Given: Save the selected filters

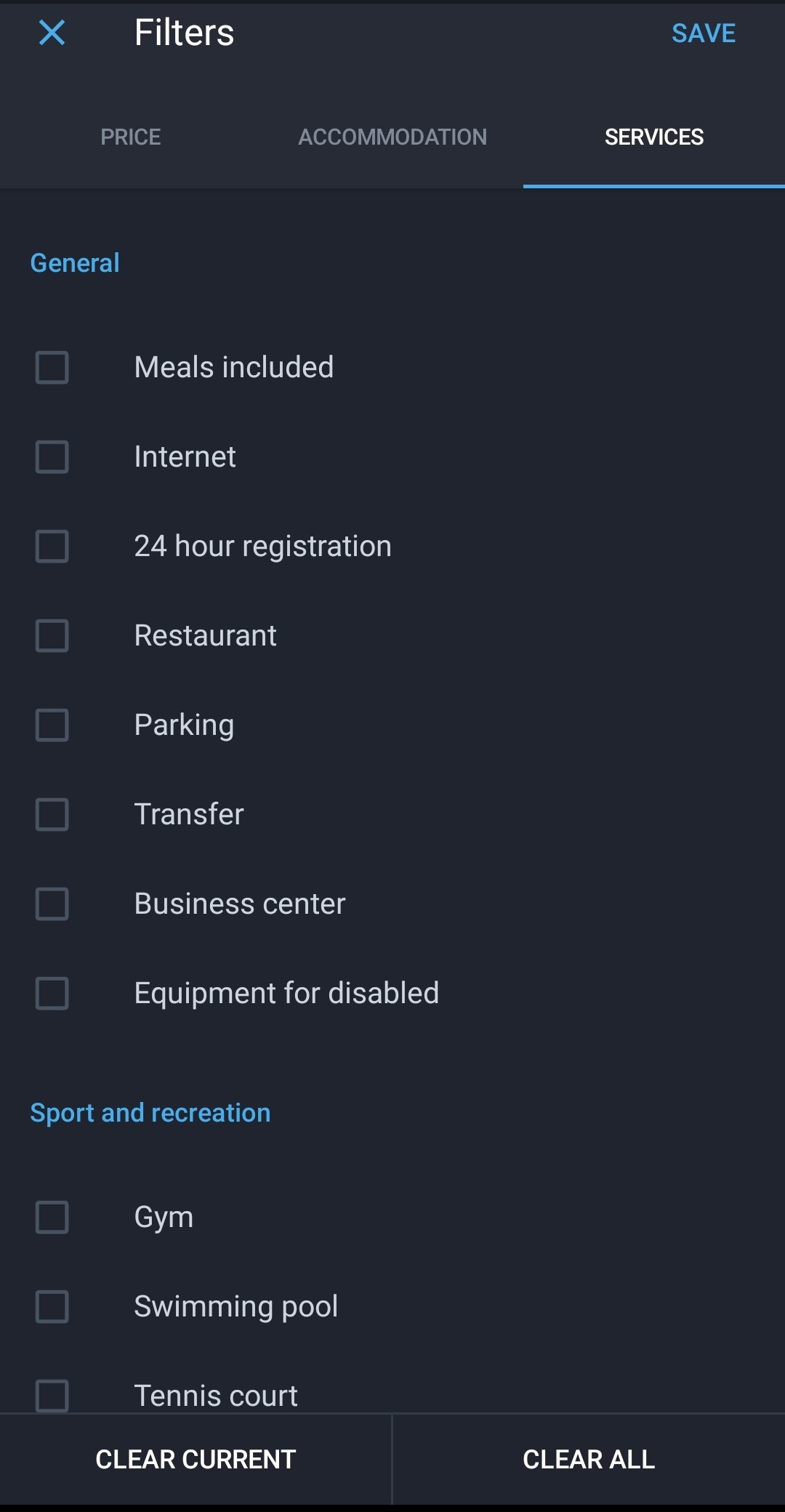Looking at the screenshot, I should [703, 33].
